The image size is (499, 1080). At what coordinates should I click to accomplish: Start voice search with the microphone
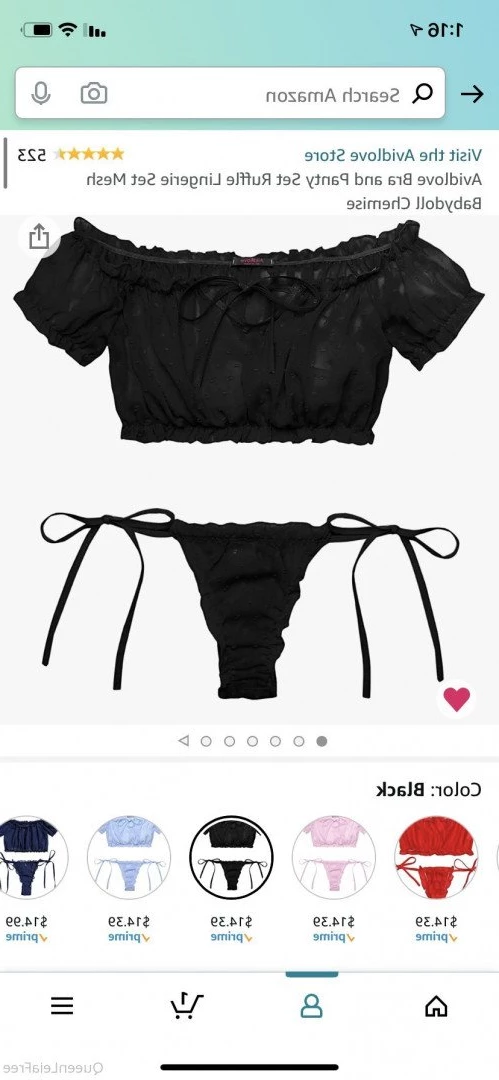(41, 93)
